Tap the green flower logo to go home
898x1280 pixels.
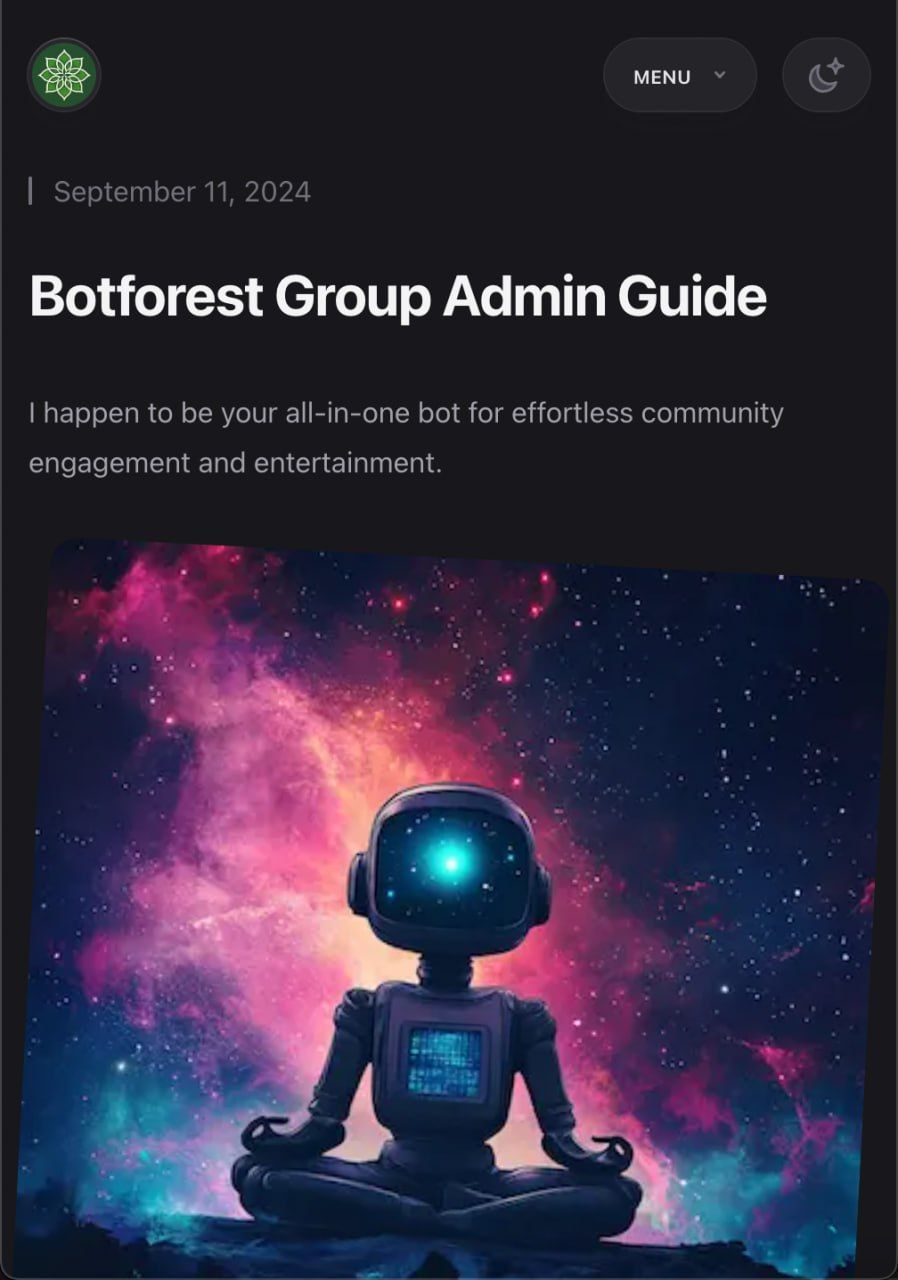tap(64, 75)
